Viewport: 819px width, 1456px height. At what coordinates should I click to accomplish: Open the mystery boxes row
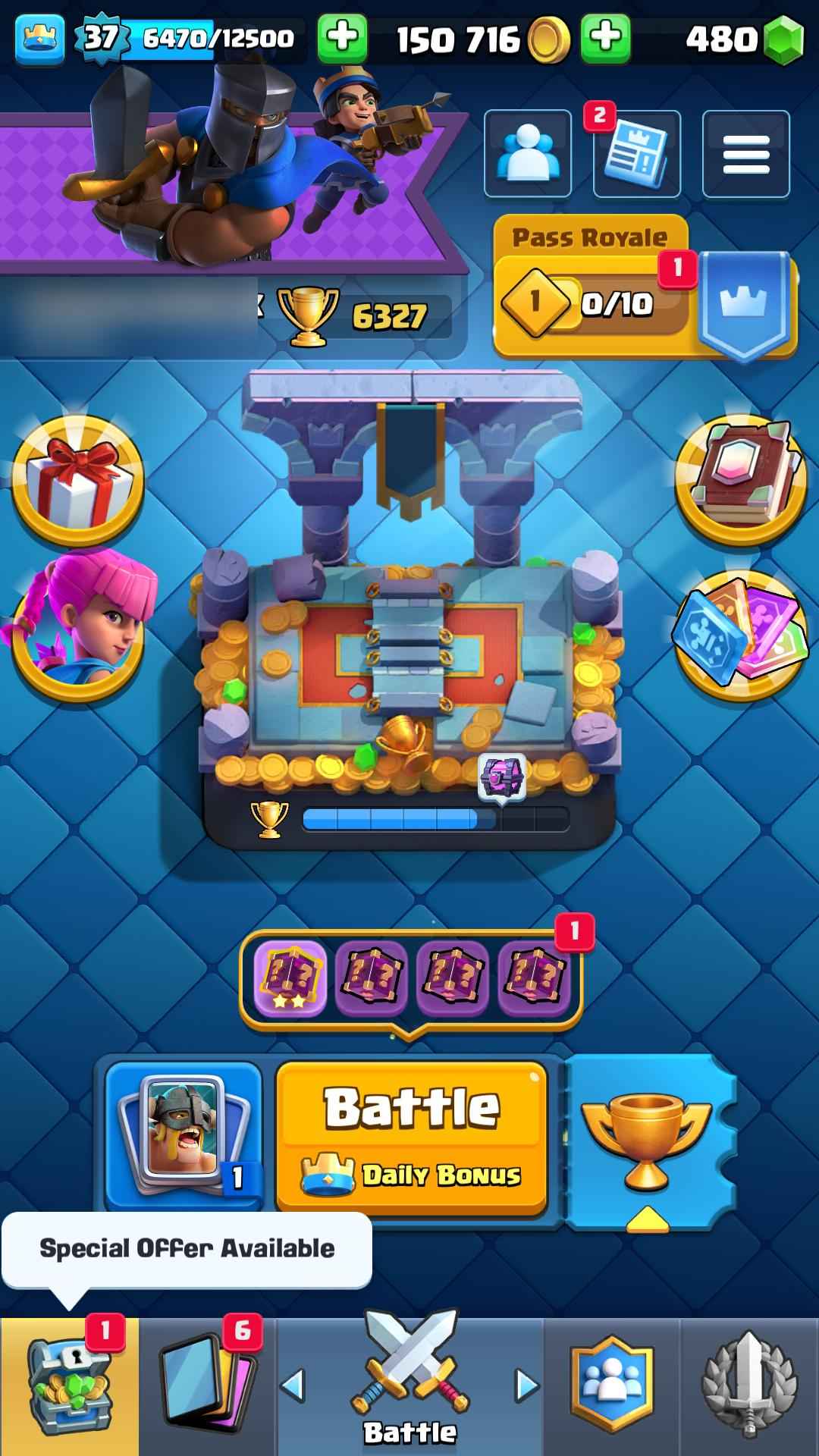pos(411,978)
